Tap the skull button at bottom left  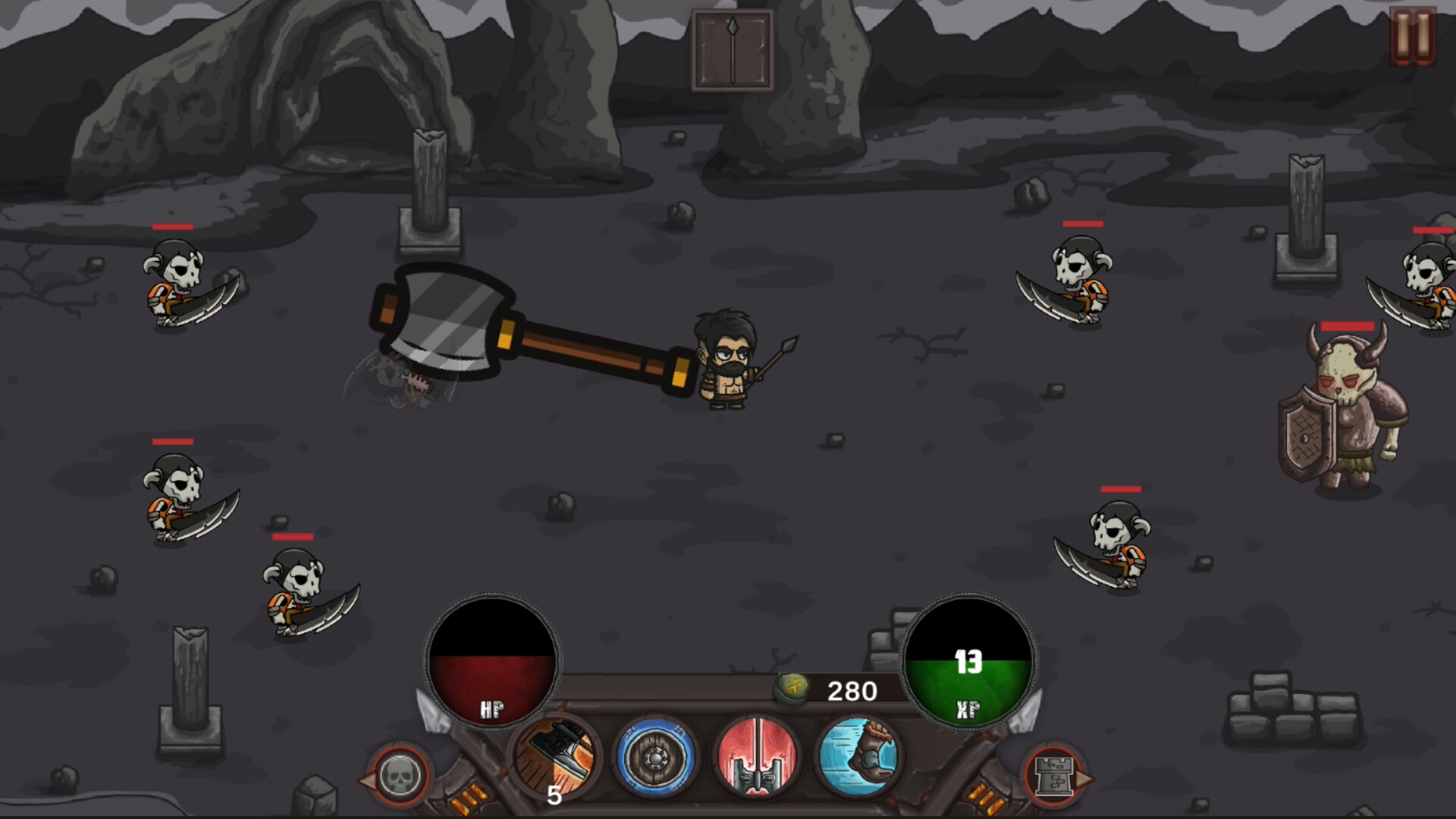click(x=400, y=776)
